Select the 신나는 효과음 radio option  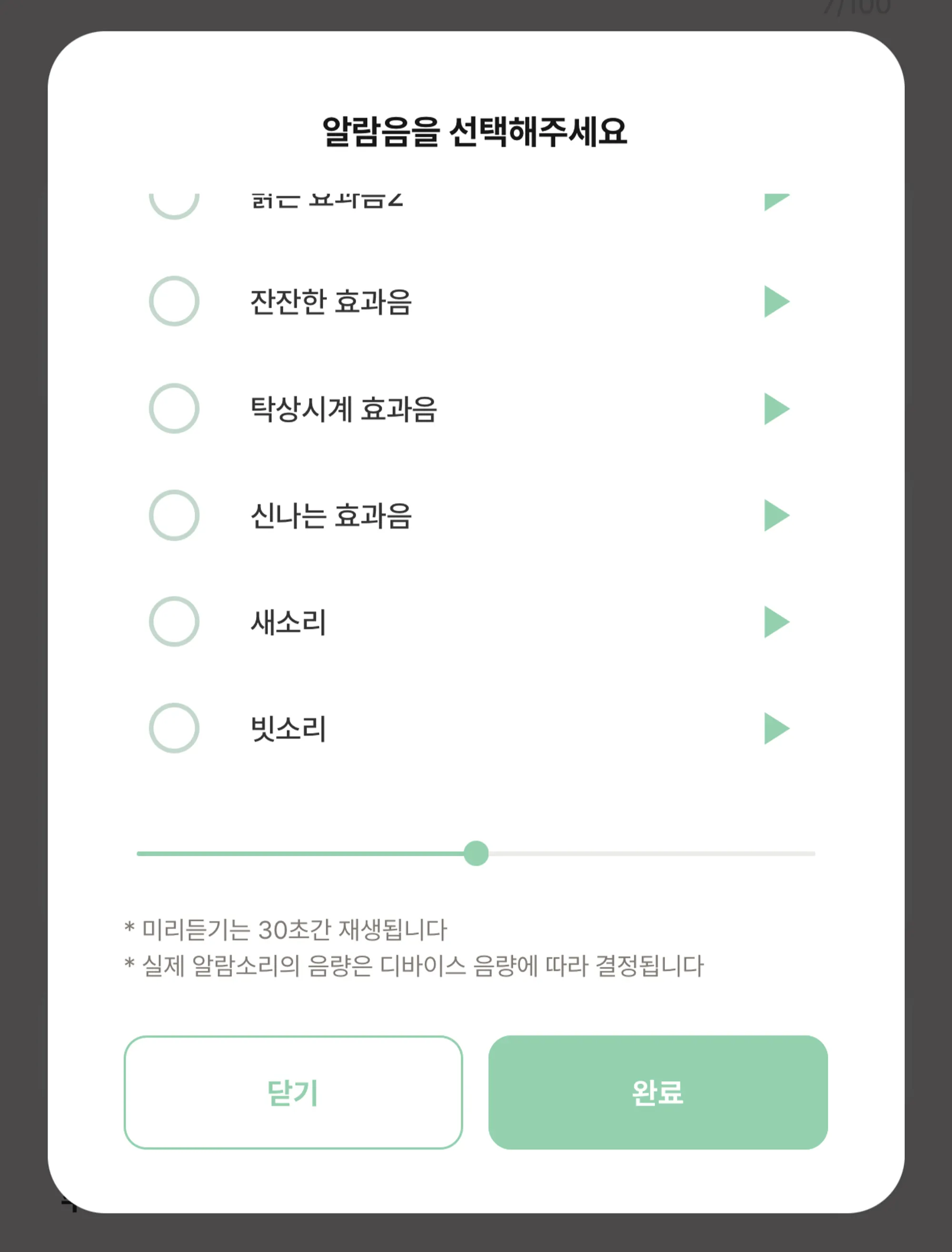coord(174,515)
